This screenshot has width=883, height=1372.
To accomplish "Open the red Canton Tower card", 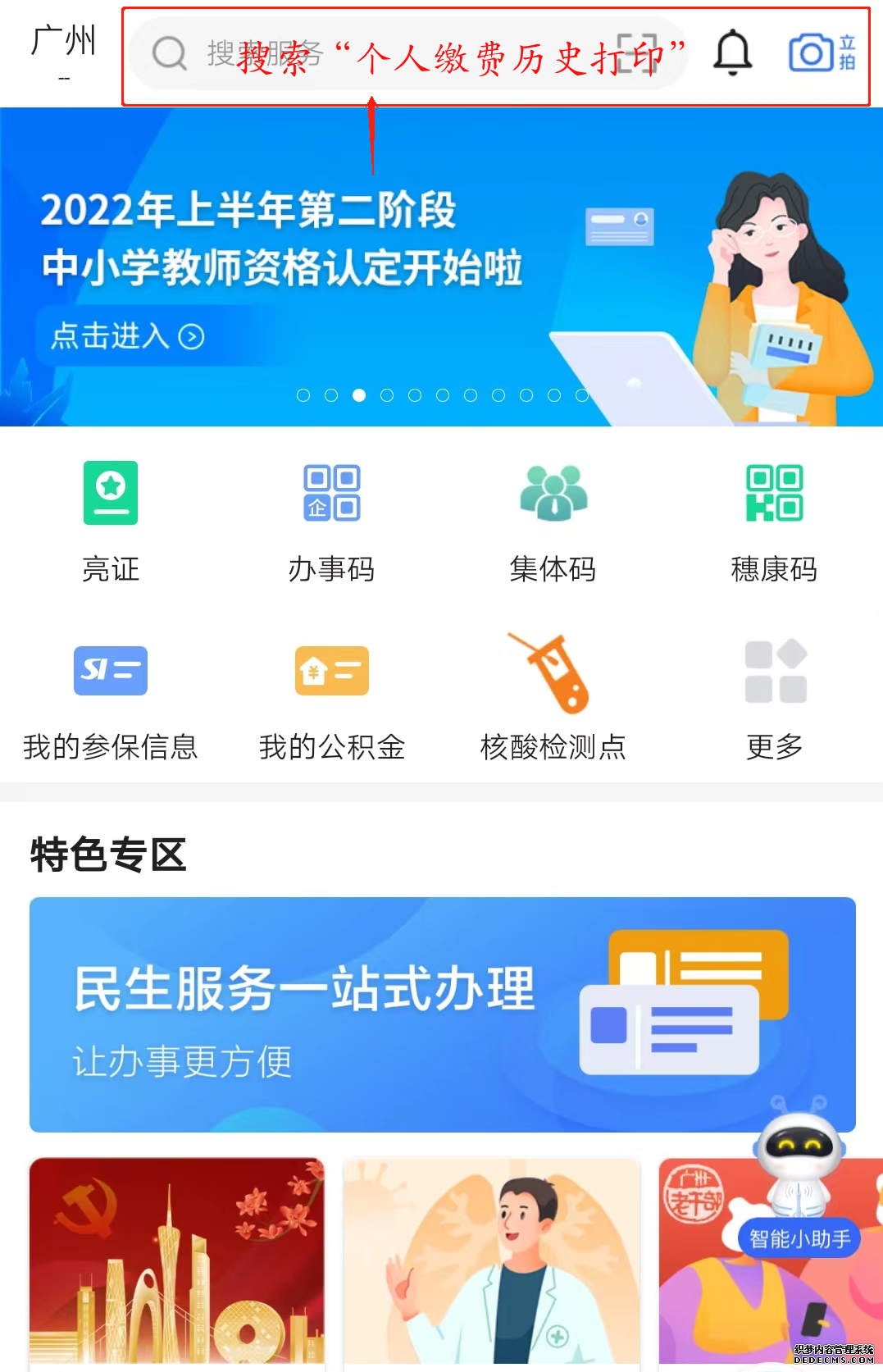I will [177, 1263].
